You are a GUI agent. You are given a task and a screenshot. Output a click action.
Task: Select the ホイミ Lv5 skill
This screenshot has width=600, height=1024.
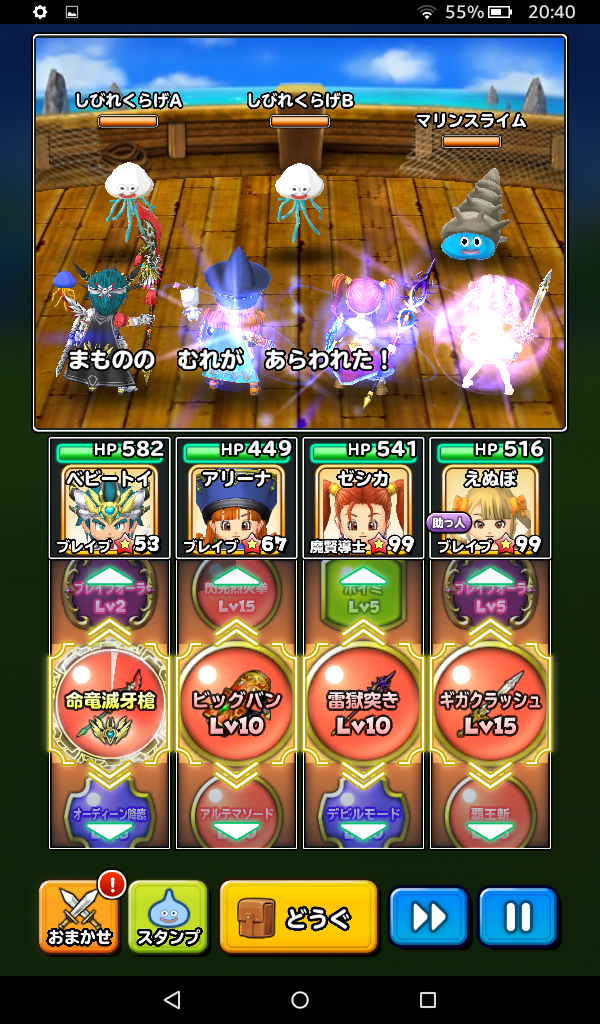tap(364, 600)
